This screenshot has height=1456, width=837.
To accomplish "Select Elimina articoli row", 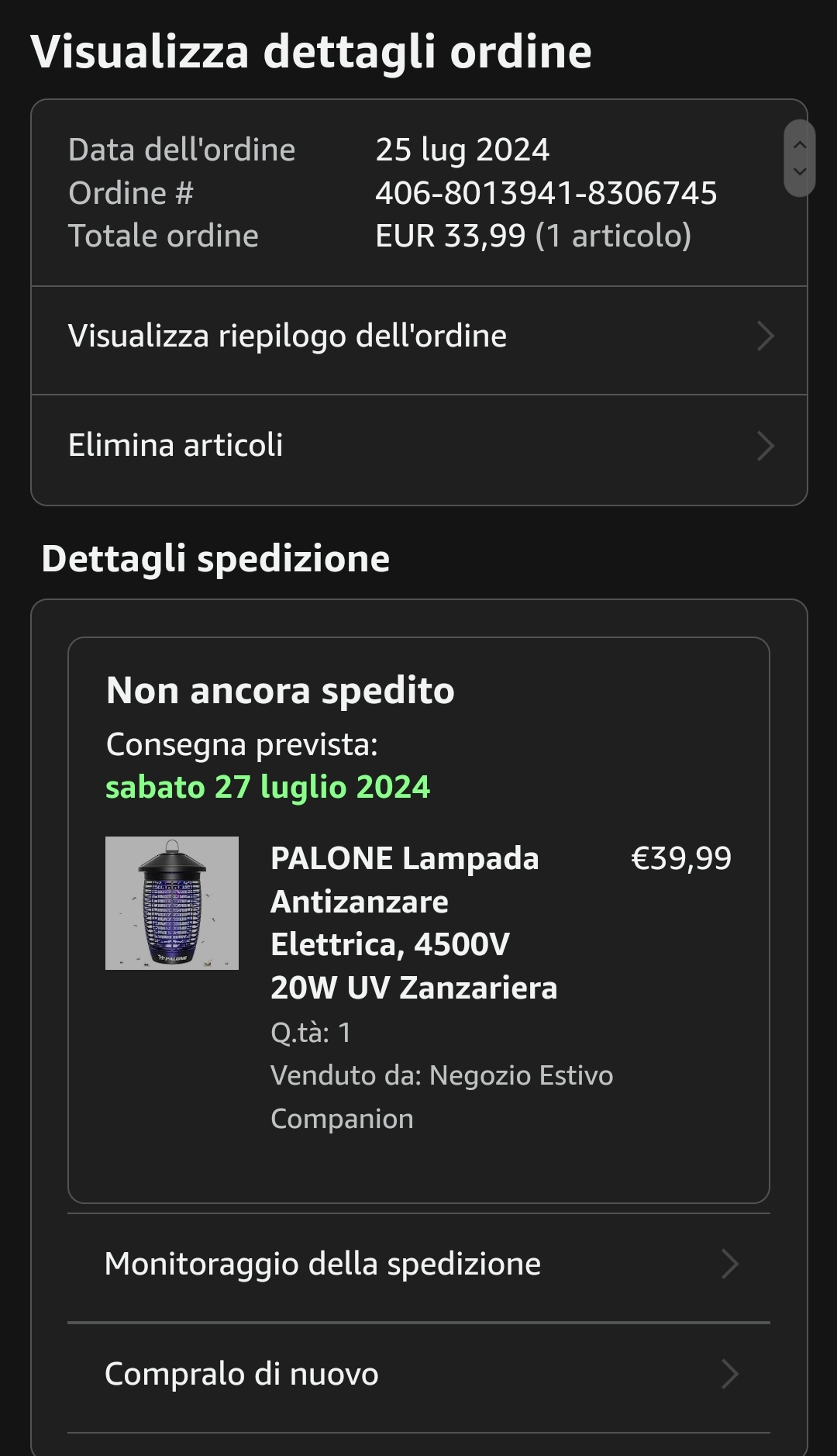I will pyautogui.click(x=418, y=447).
